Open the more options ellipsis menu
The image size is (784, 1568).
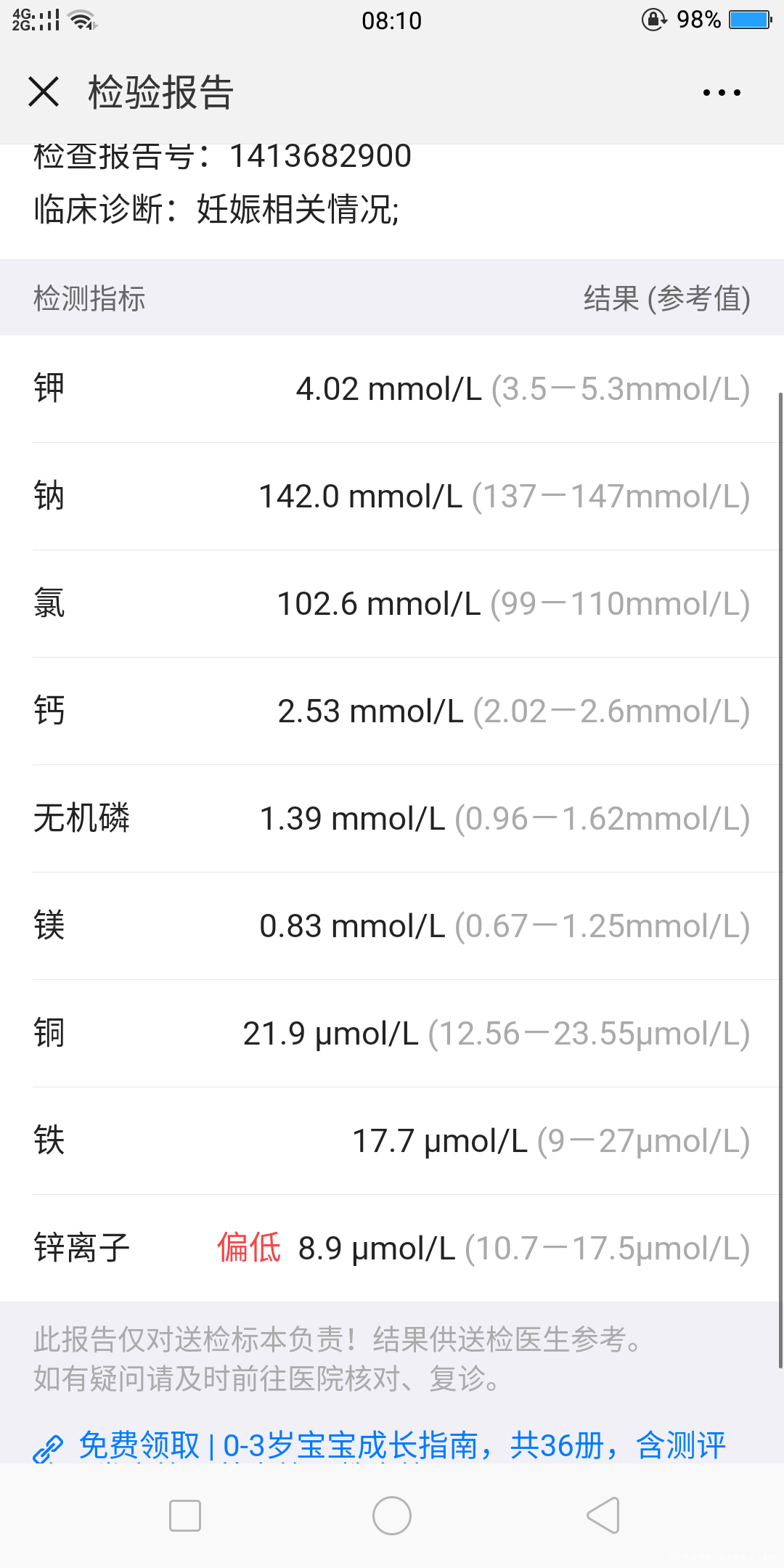tap(721, 92)
